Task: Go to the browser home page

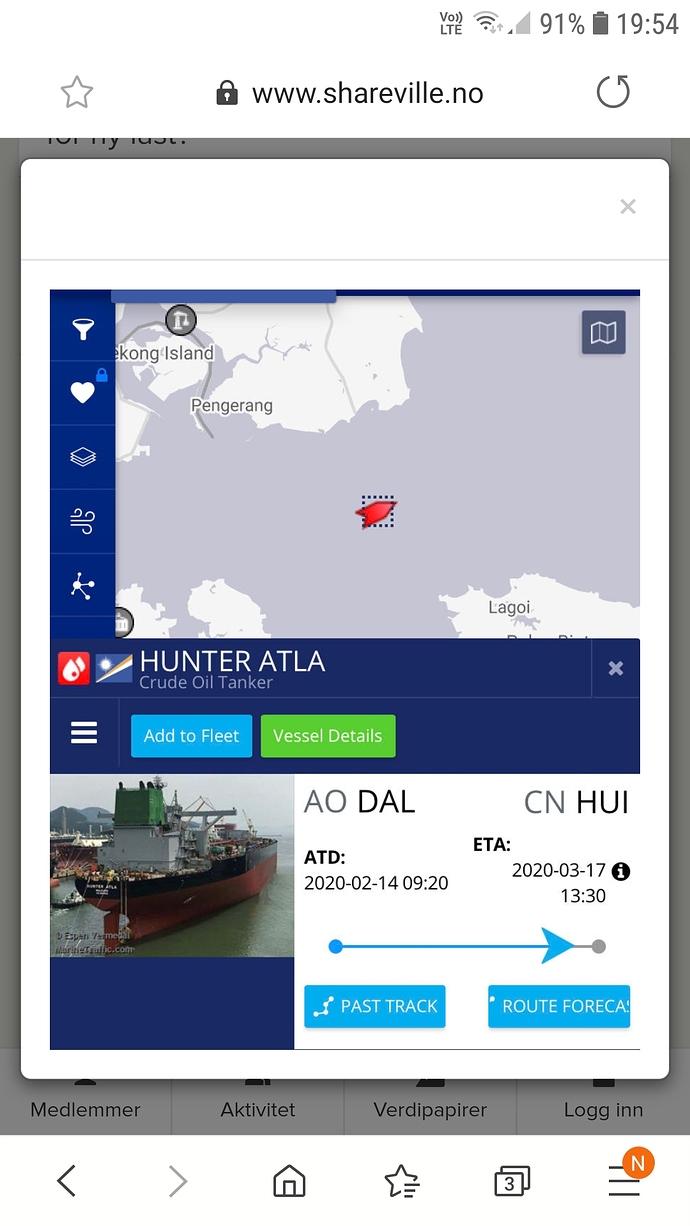Action: tap(289, 1182)
